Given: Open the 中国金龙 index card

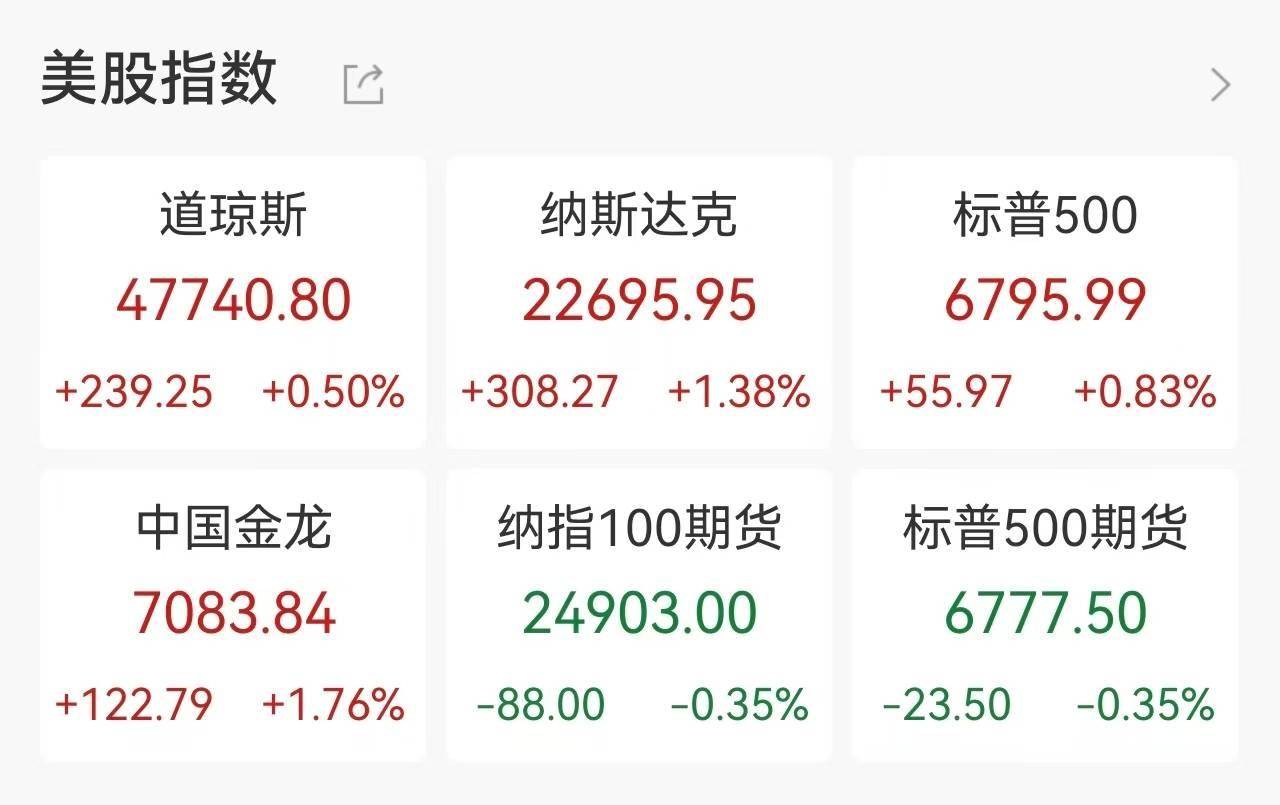Looking at the screenshot, I should (x=233, y=614).
